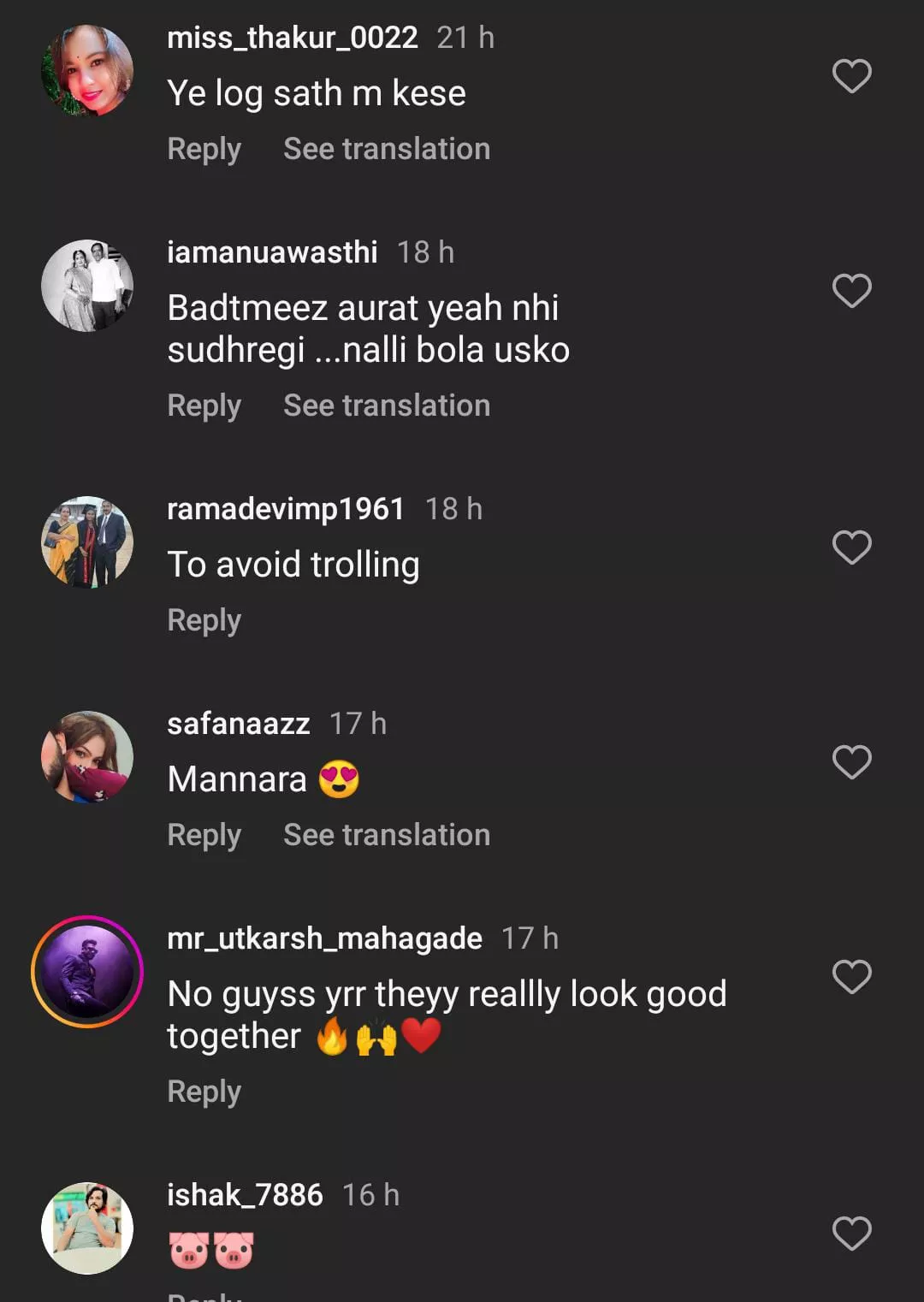The height and width of the screenshot is (1302, 924).
Task: Like ishak_7886's comment
Action: (x=851, y=1234)
